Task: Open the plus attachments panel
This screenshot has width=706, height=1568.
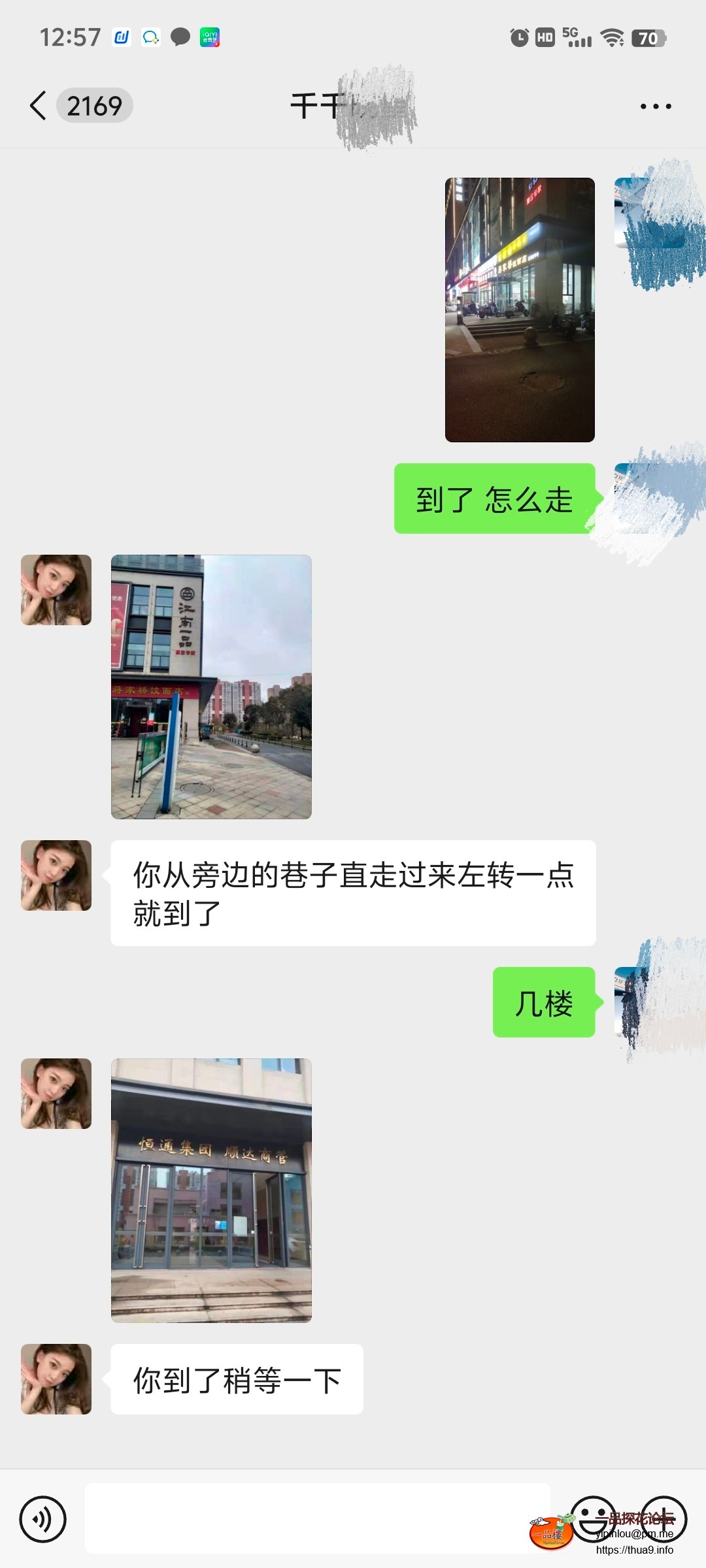Action: 664,1519
